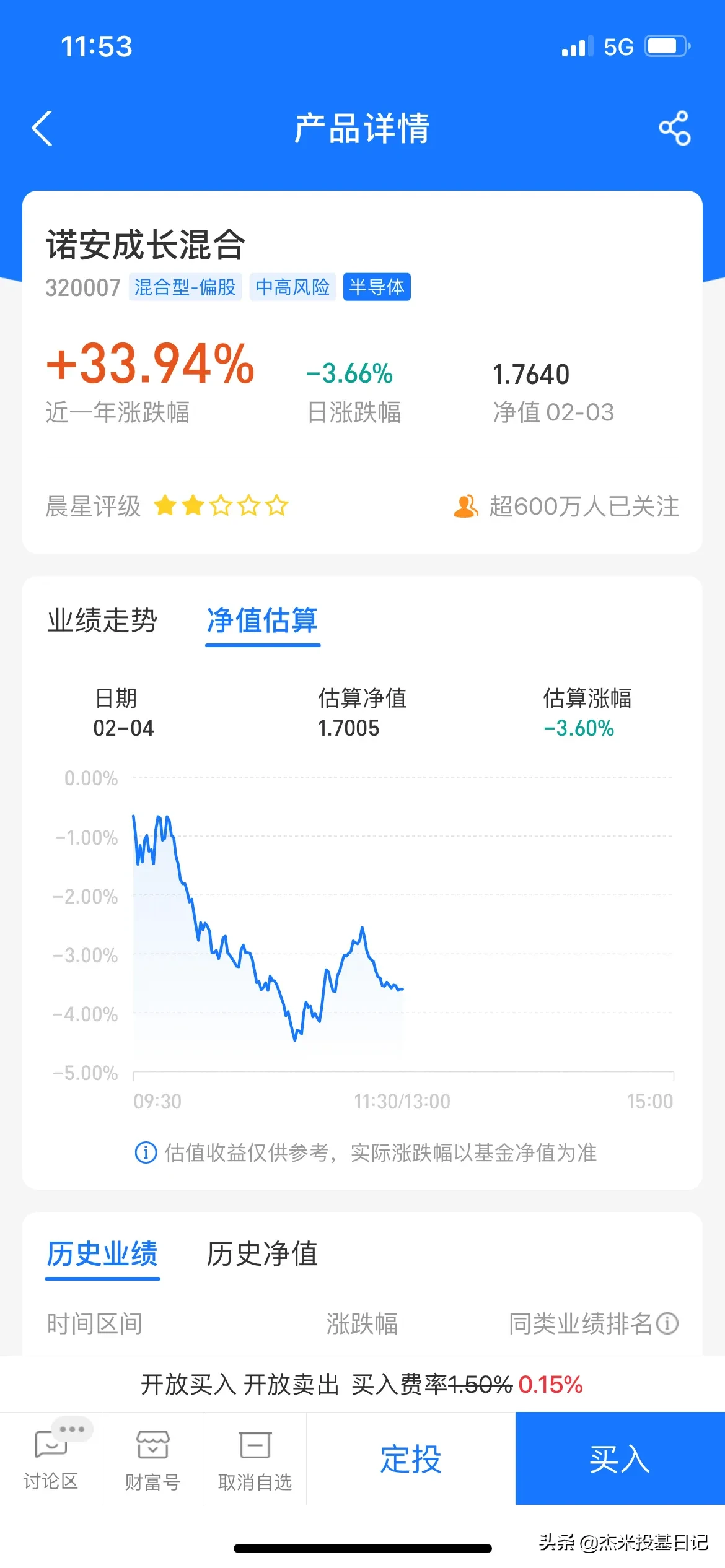Tap the 半导体 sector tag

[377, 287]
